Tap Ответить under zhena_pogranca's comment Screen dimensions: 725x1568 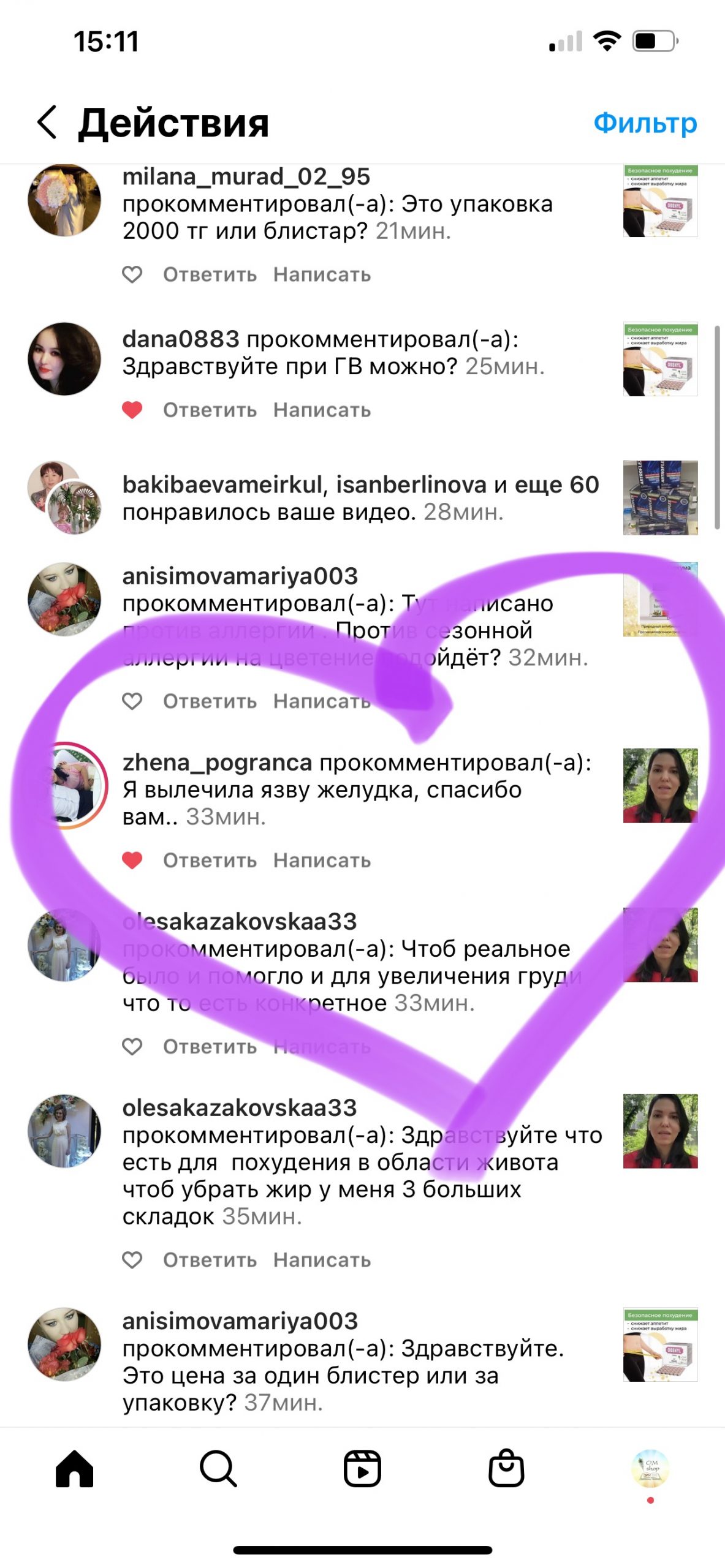point(210,861)
